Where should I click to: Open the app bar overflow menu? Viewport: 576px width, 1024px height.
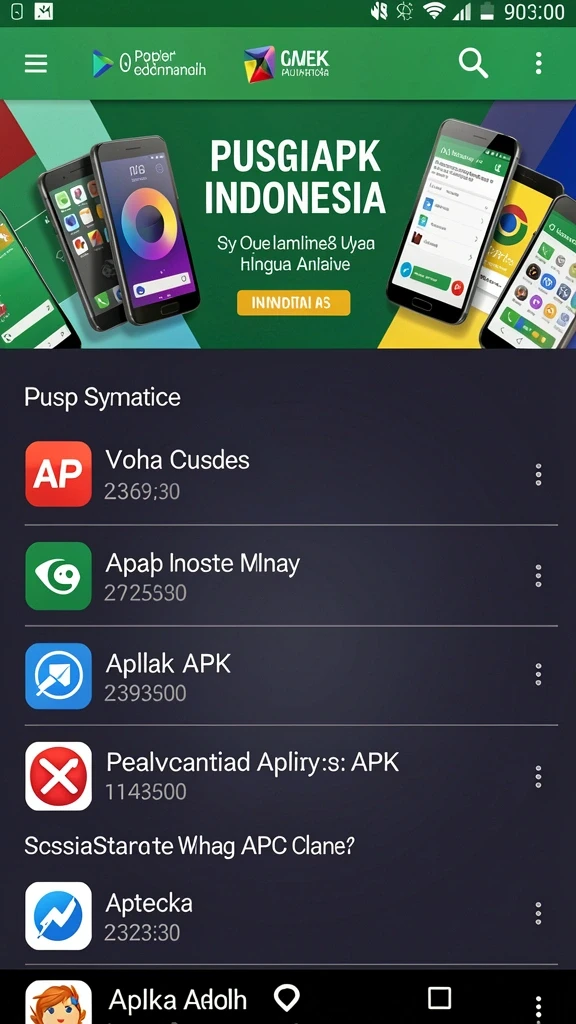pyautogui.click(x=538, y=63)
